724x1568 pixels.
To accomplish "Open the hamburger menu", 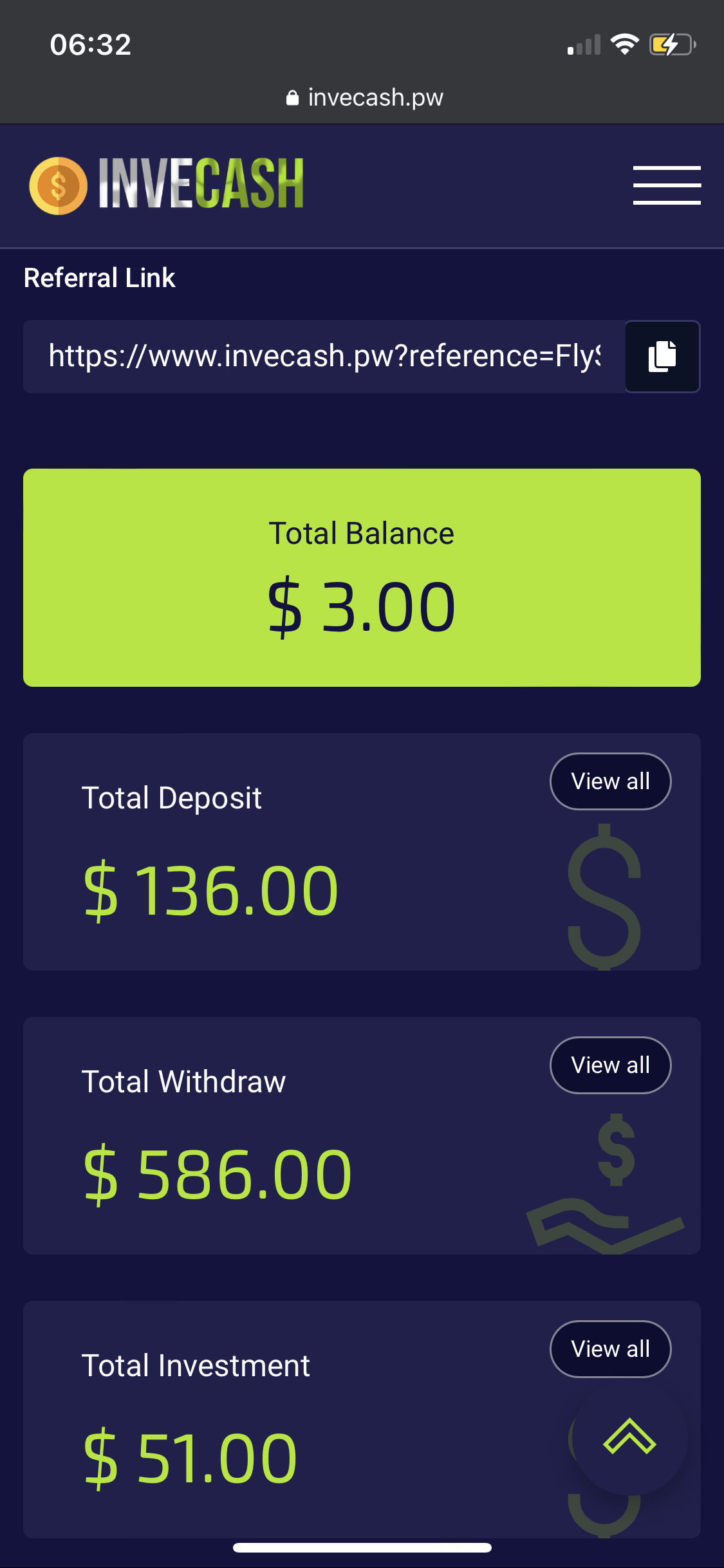I will click(667, 185).
